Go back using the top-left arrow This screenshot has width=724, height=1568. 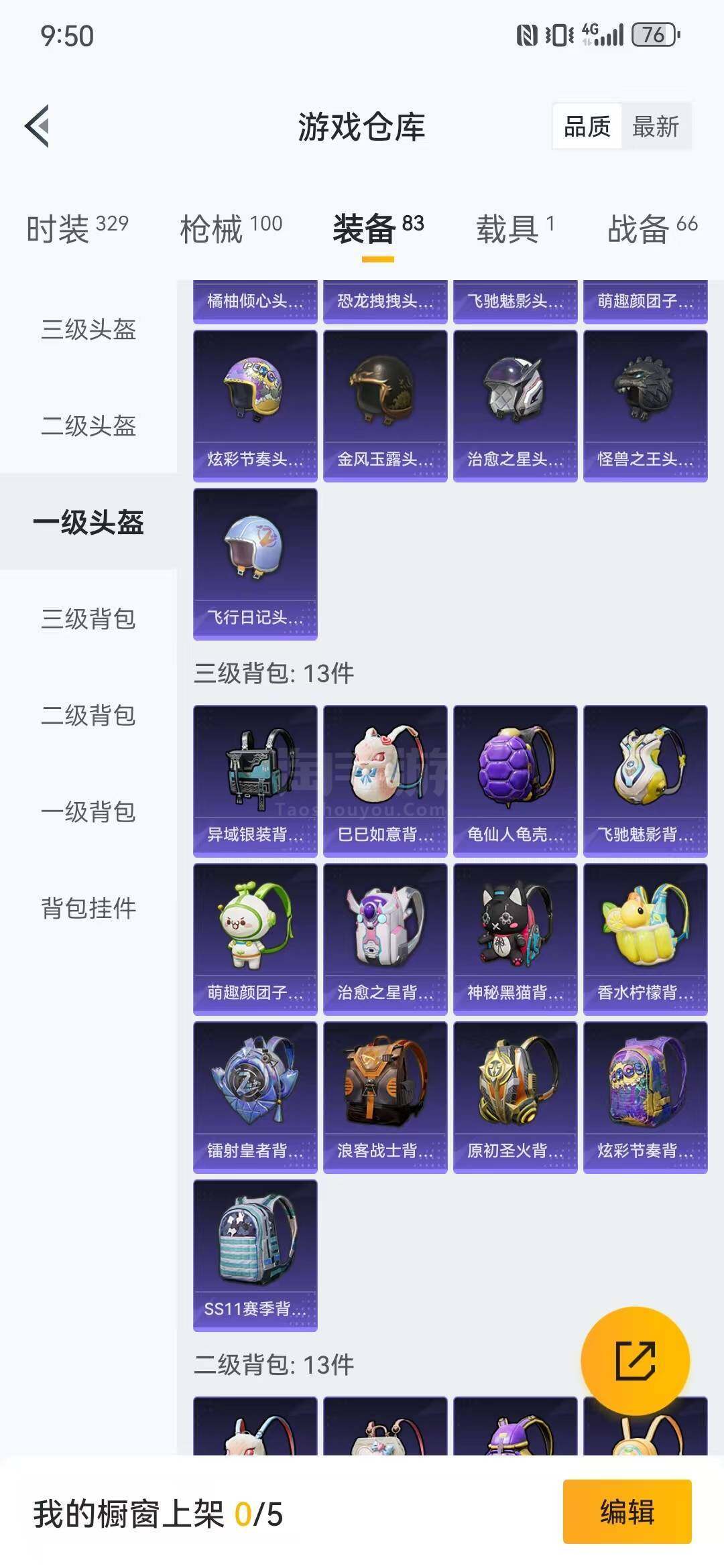[38, 126]
